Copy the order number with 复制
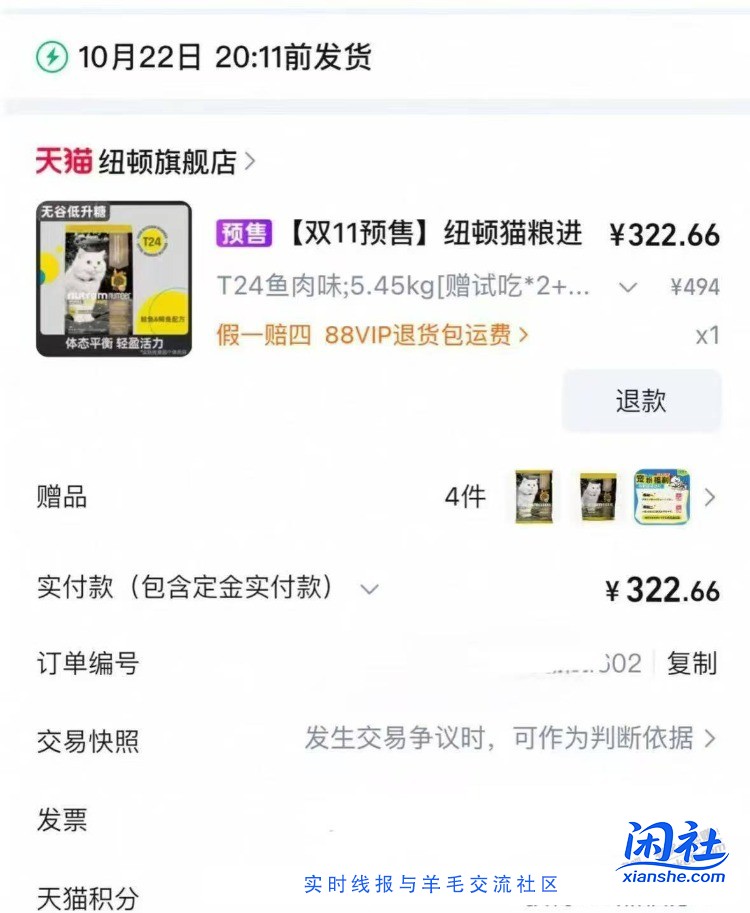The image size is (750, 913). point(692,663)
